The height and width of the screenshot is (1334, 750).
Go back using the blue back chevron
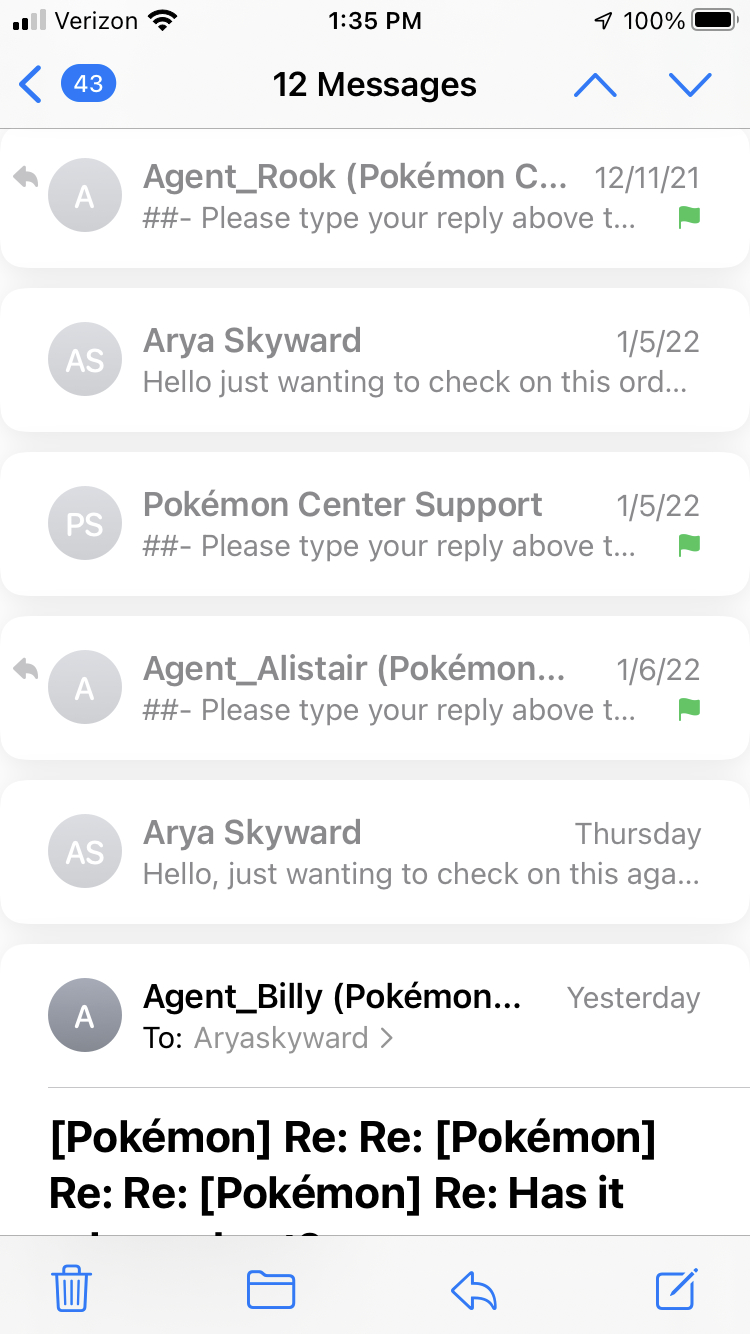[x=29, y=84]
